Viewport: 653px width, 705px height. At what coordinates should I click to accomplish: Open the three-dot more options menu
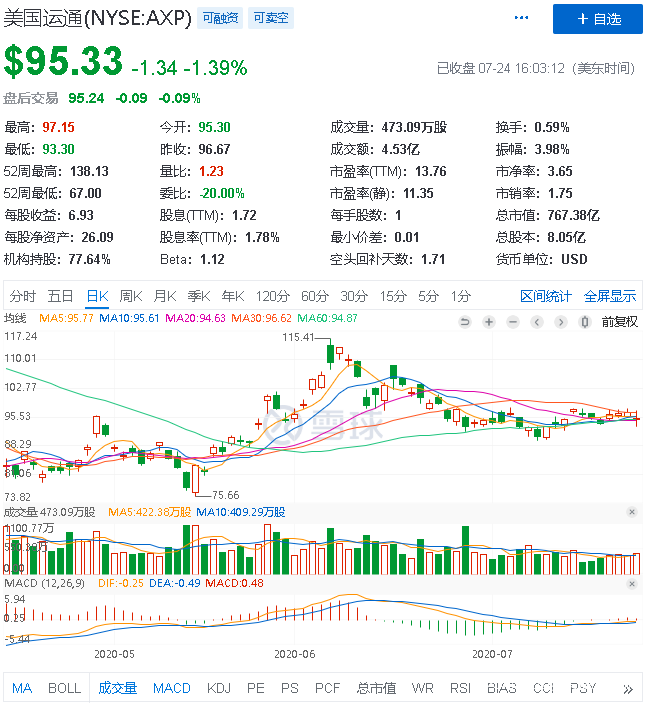click(x=521, y=19)
